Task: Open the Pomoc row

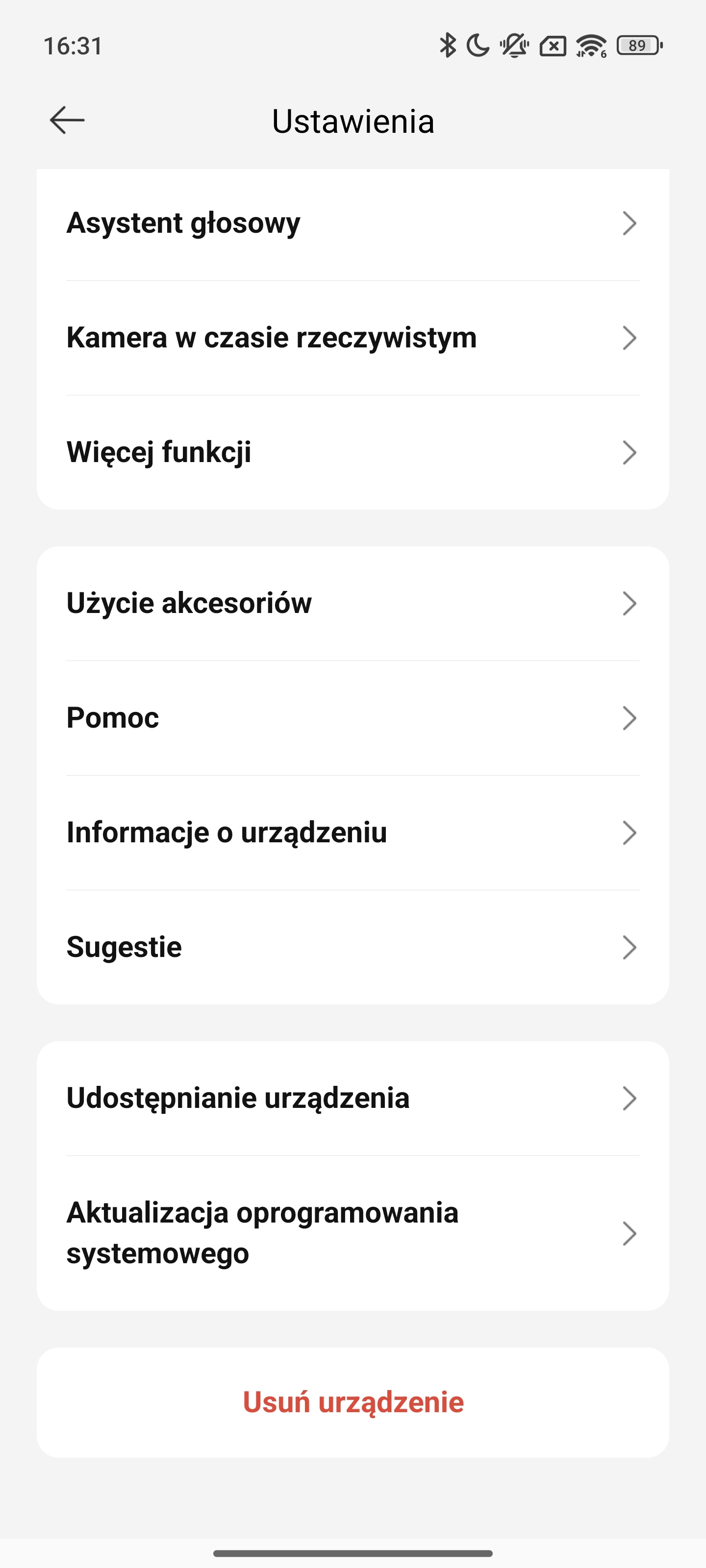Action: coord(353,718)
